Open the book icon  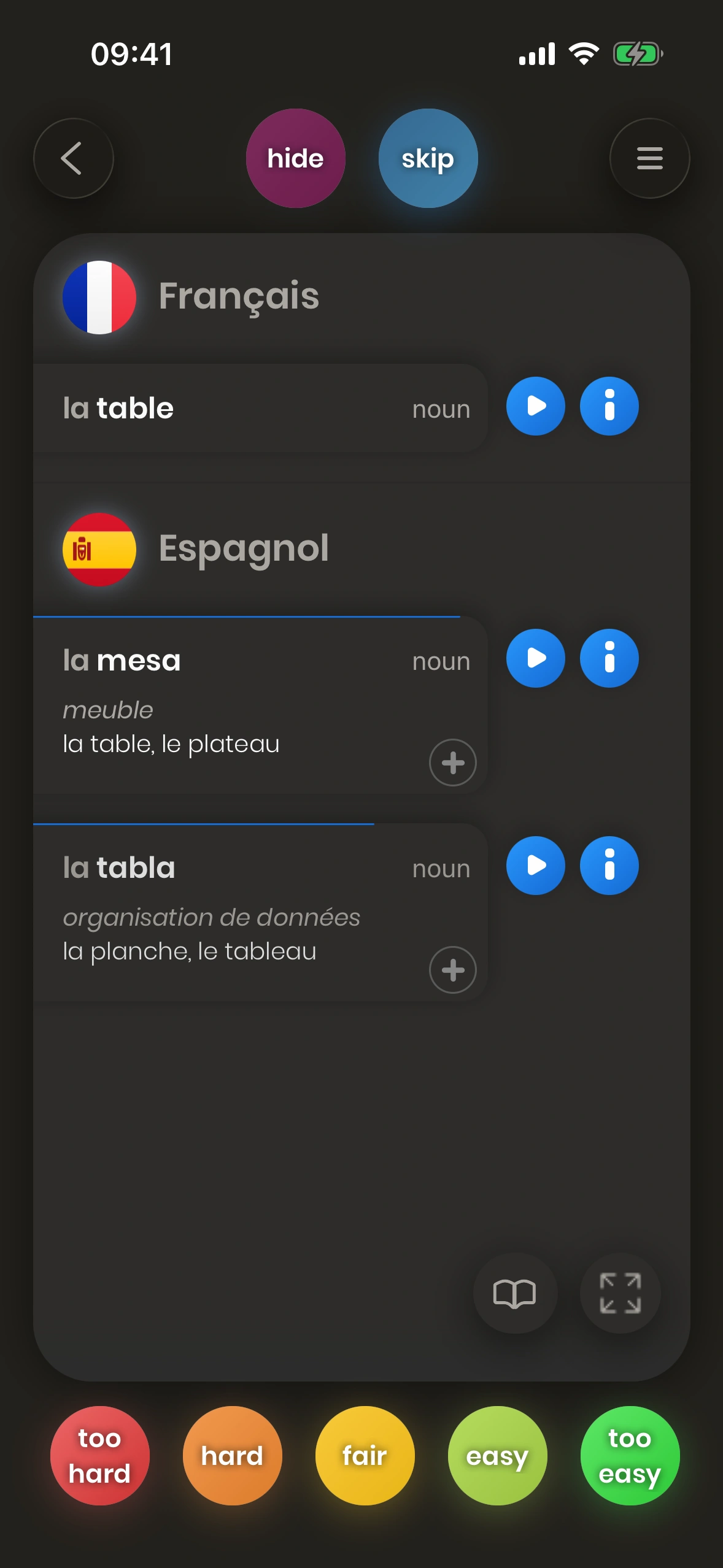514,1293
